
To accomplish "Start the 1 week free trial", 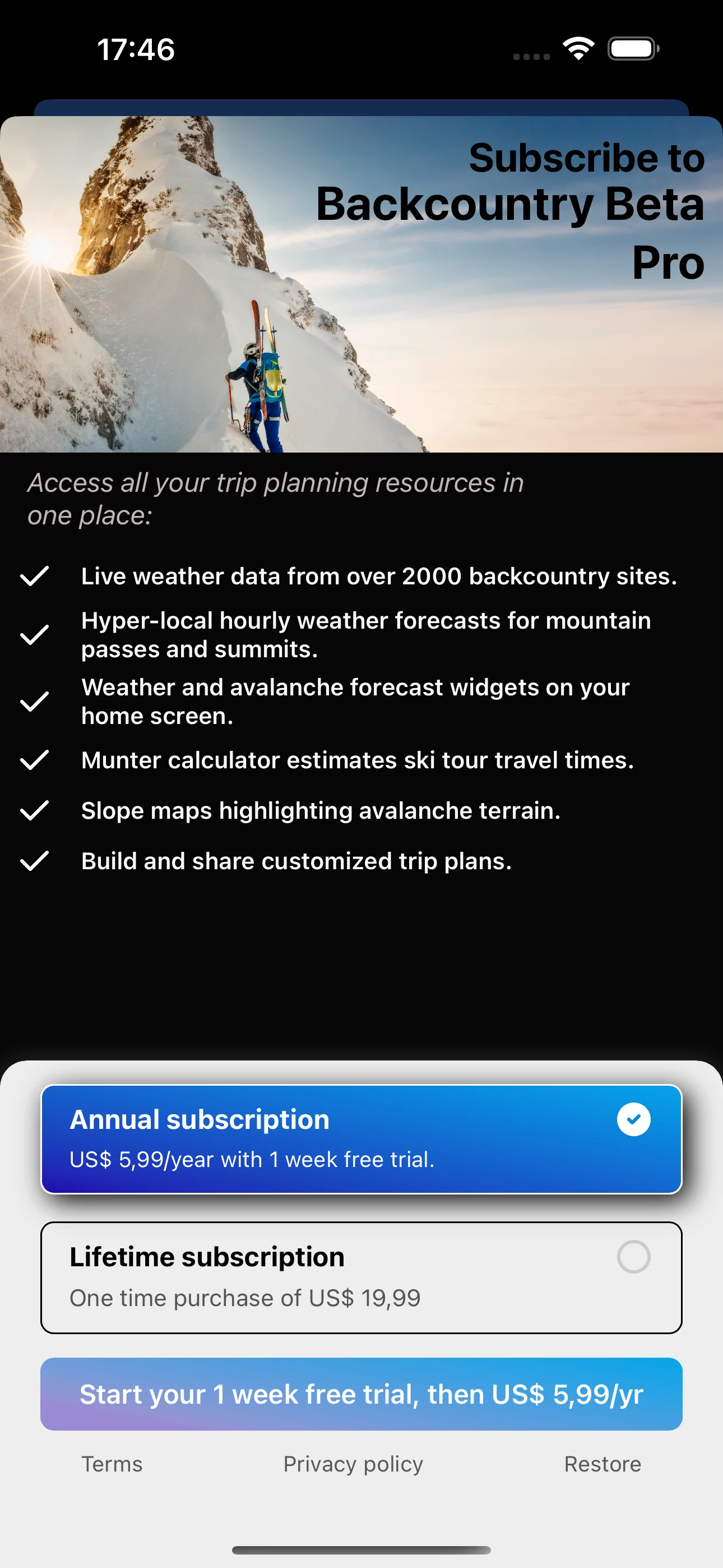I will pyautogui.click(x=361, y=1394).
